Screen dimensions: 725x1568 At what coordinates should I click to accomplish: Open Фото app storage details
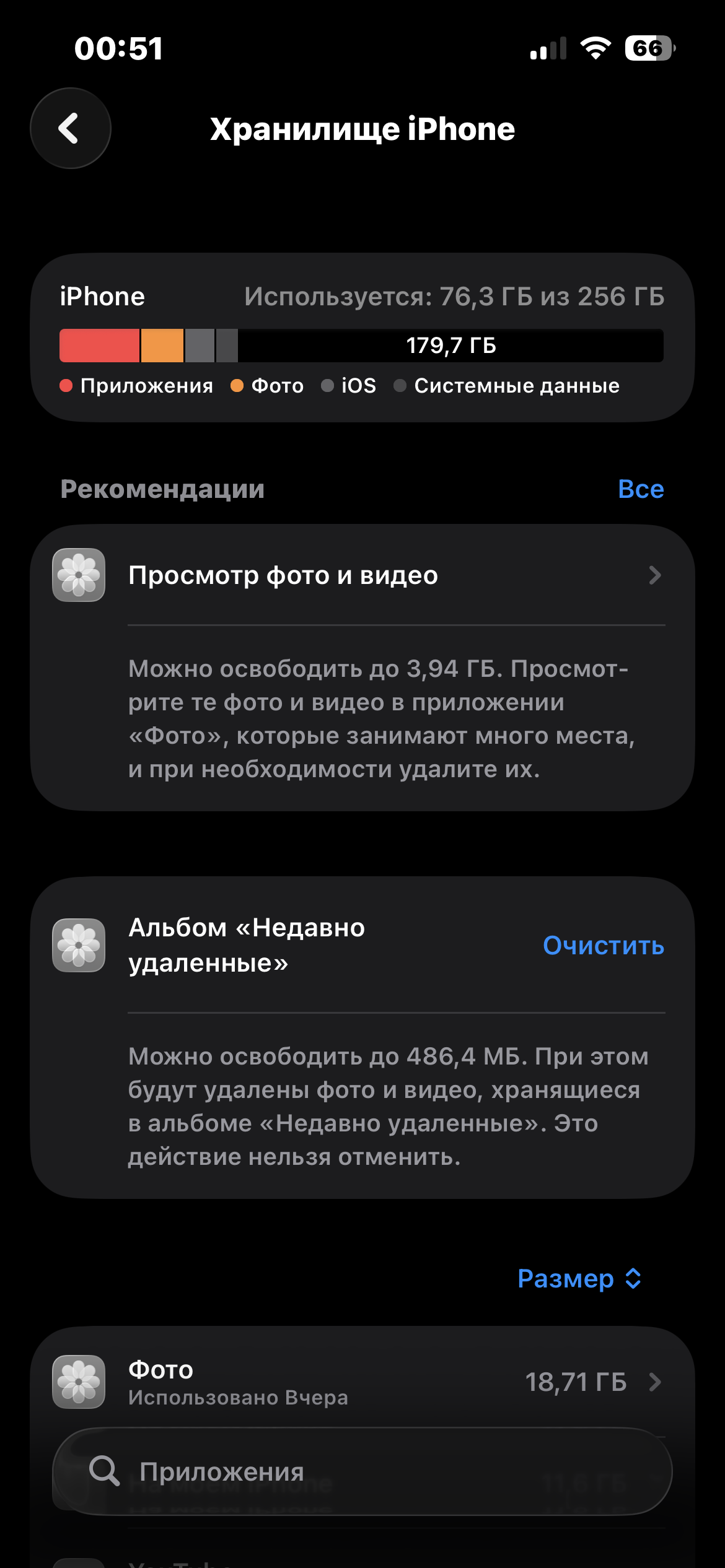pos(362,1382)
